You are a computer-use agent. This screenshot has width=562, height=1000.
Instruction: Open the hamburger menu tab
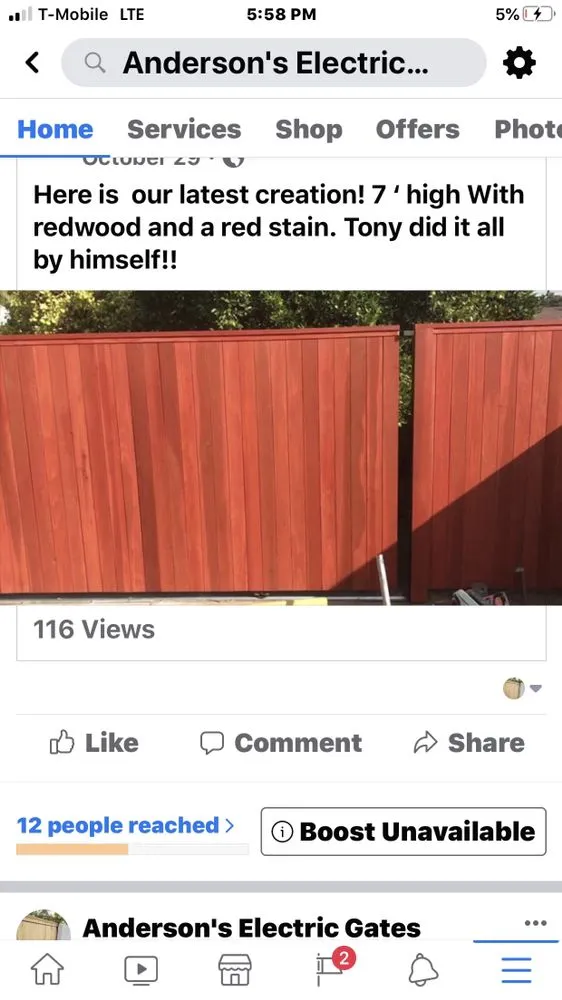(516, 971)
